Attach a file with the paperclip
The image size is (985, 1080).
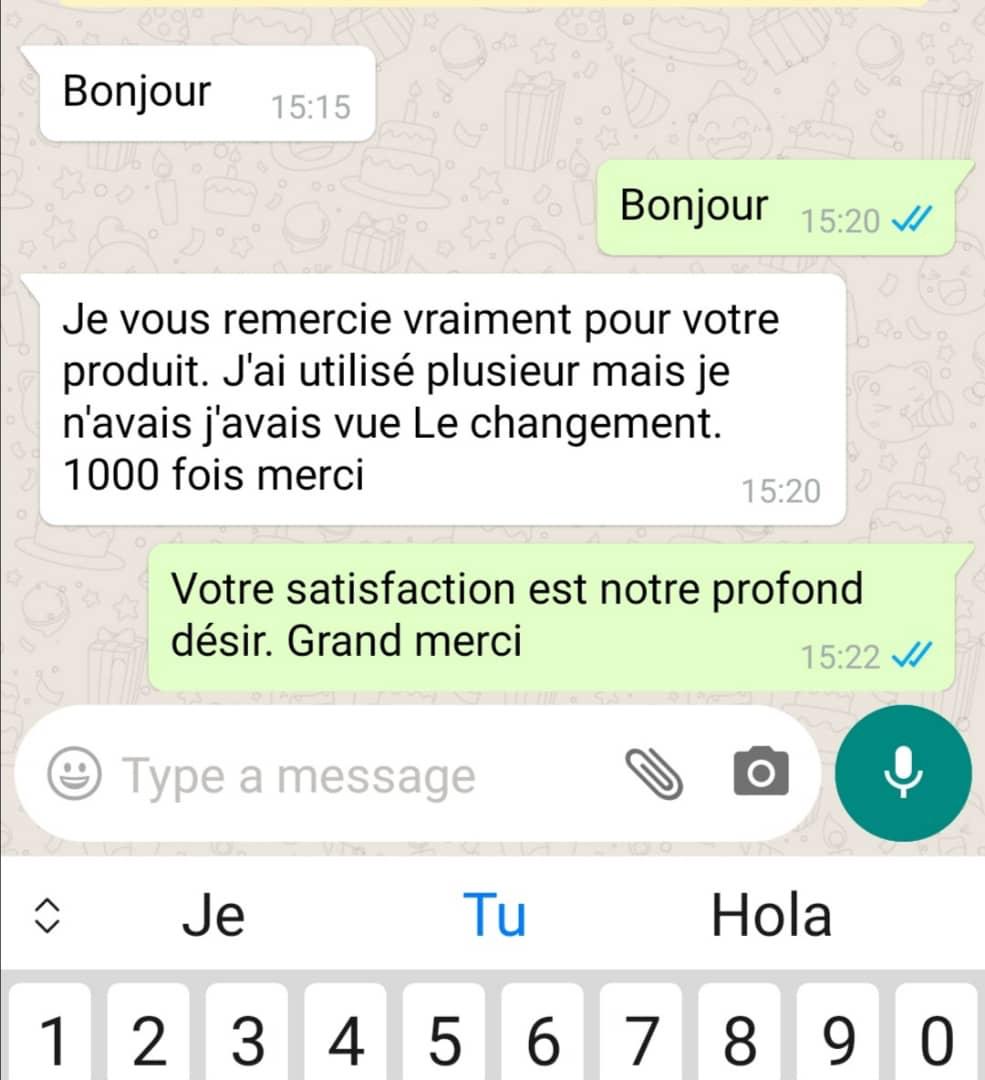coord(653,774)
